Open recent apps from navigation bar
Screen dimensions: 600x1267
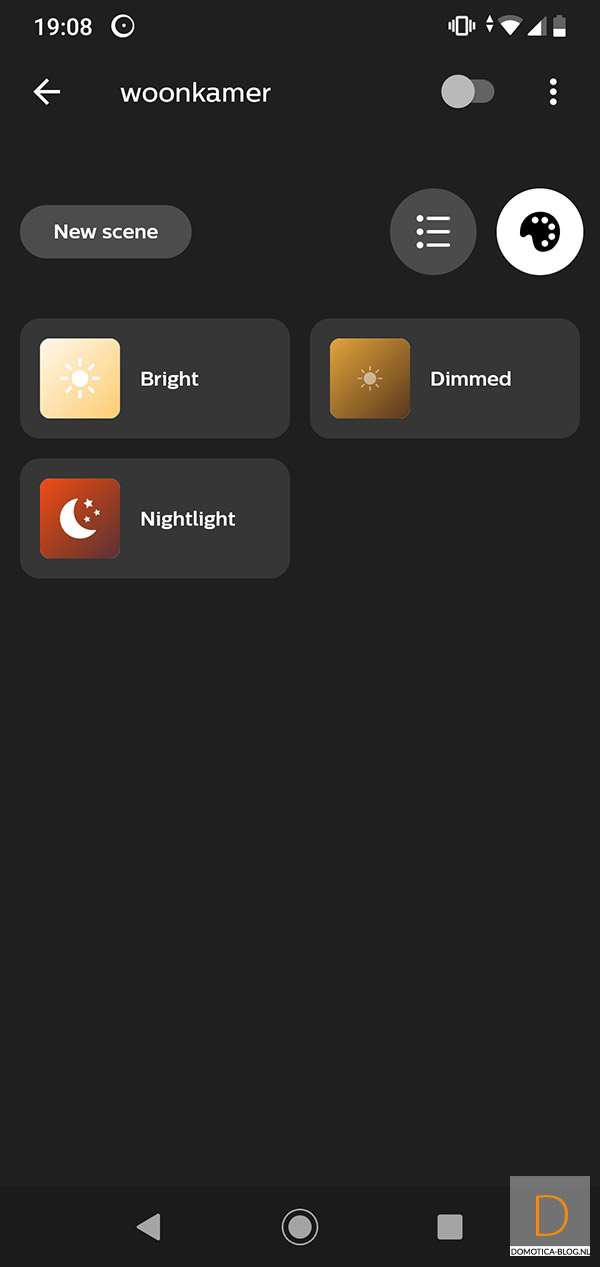[x=450, y=1226]
